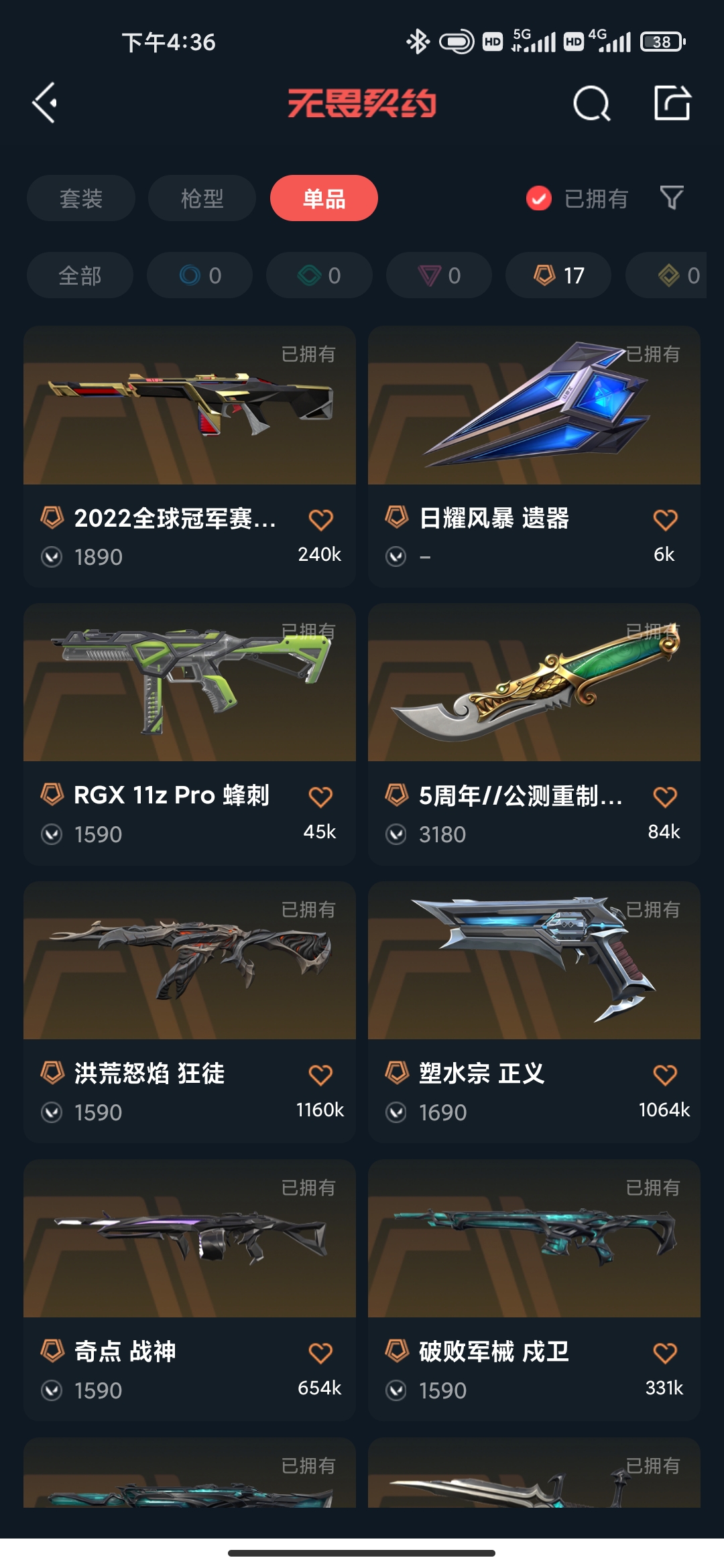Like the RGX 11z Pro 蜂刺 skin
Image resolution: width=724 pixels, height=1568 pixels.
(x=320, y=797)
